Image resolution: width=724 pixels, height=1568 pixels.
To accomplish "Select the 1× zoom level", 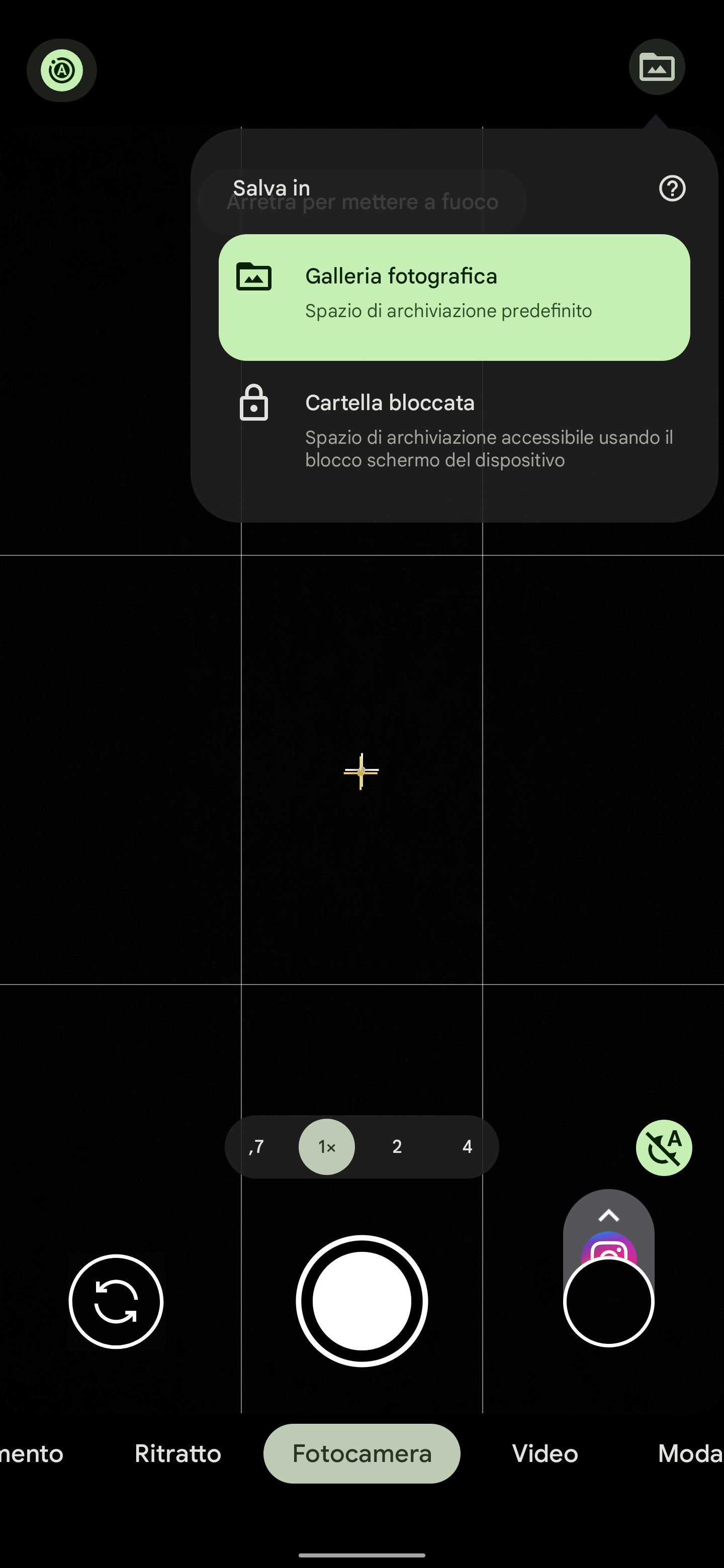I will click(x=327, y=1147).
